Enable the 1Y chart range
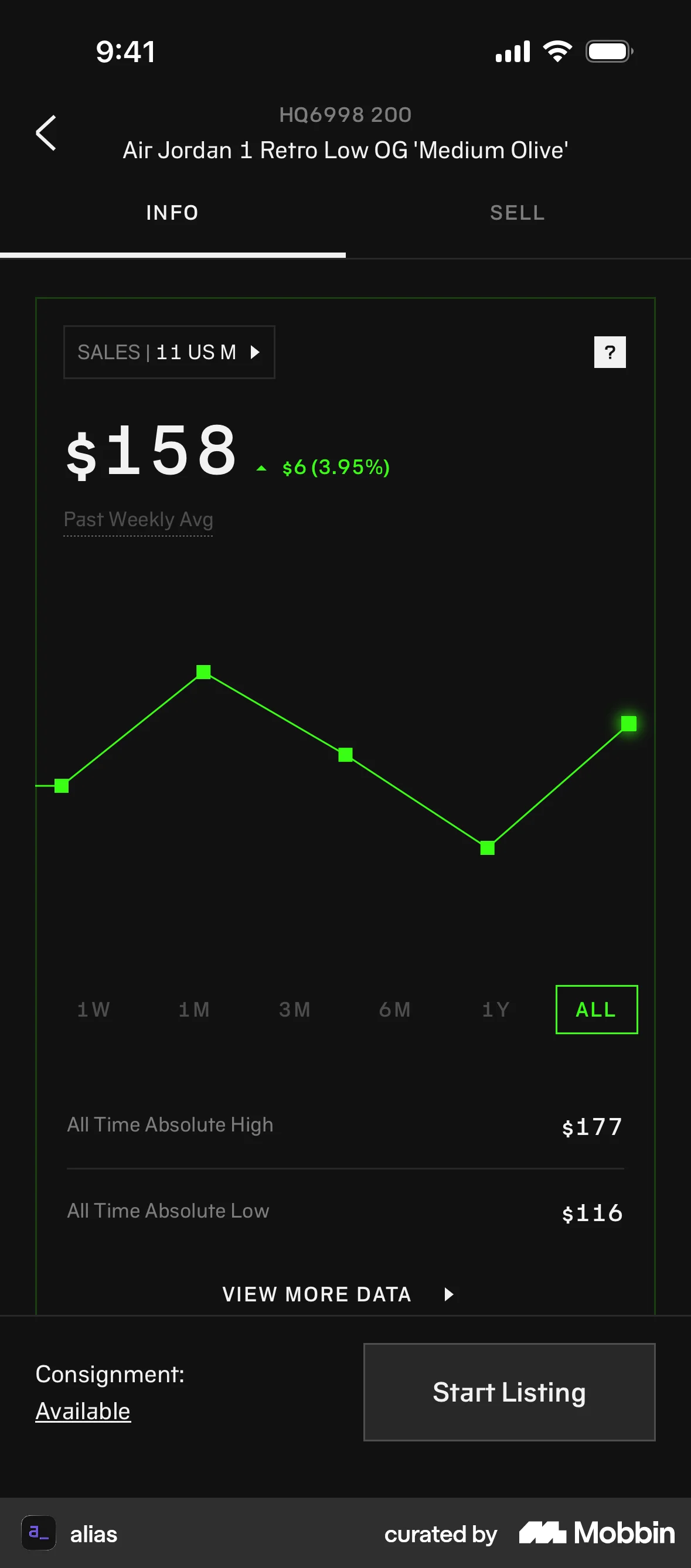This screenshot has width=691, height=1568. (495, 1009)
